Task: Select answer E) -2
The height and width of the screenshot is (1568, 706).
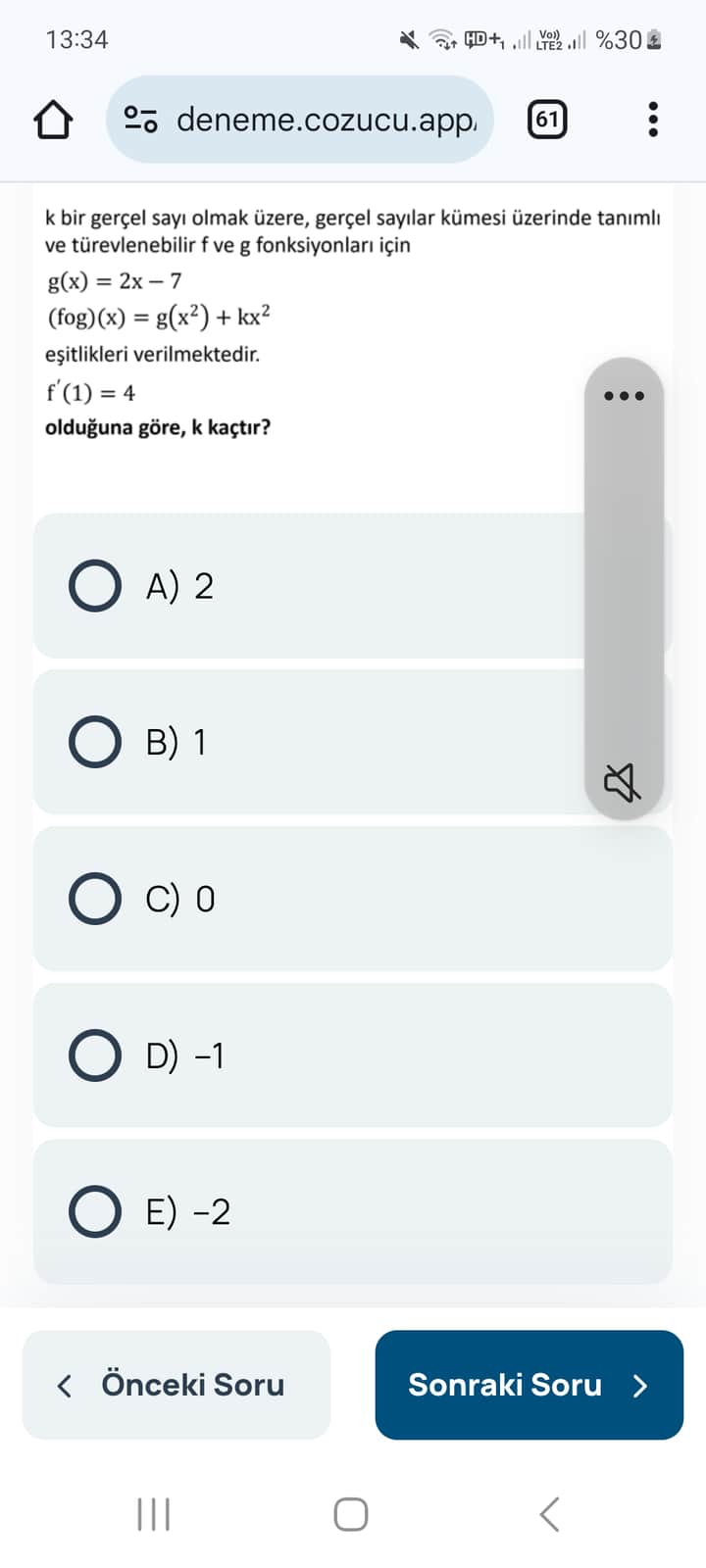Action: tap(95, 1211)
